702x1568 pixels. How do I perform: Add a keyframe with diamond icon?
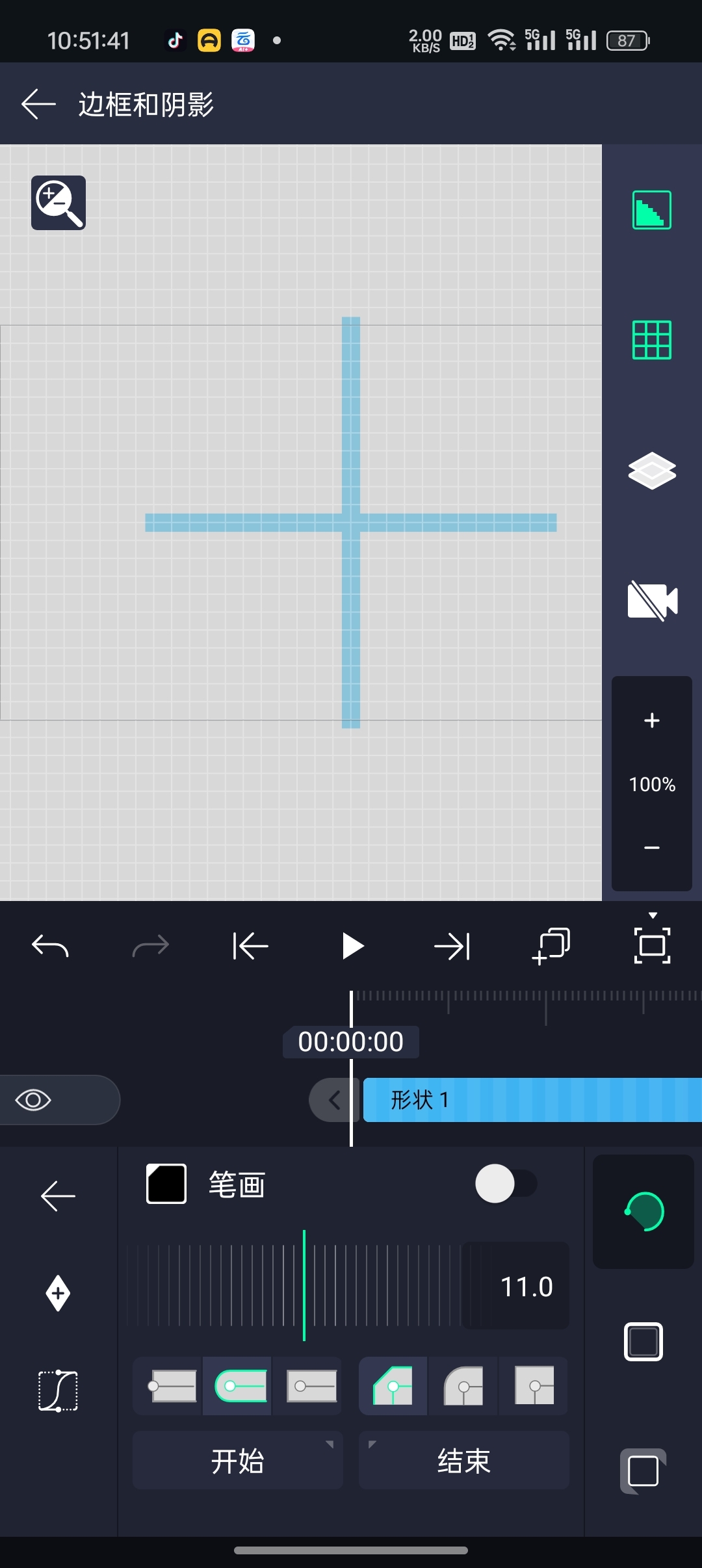(58, 1293)
